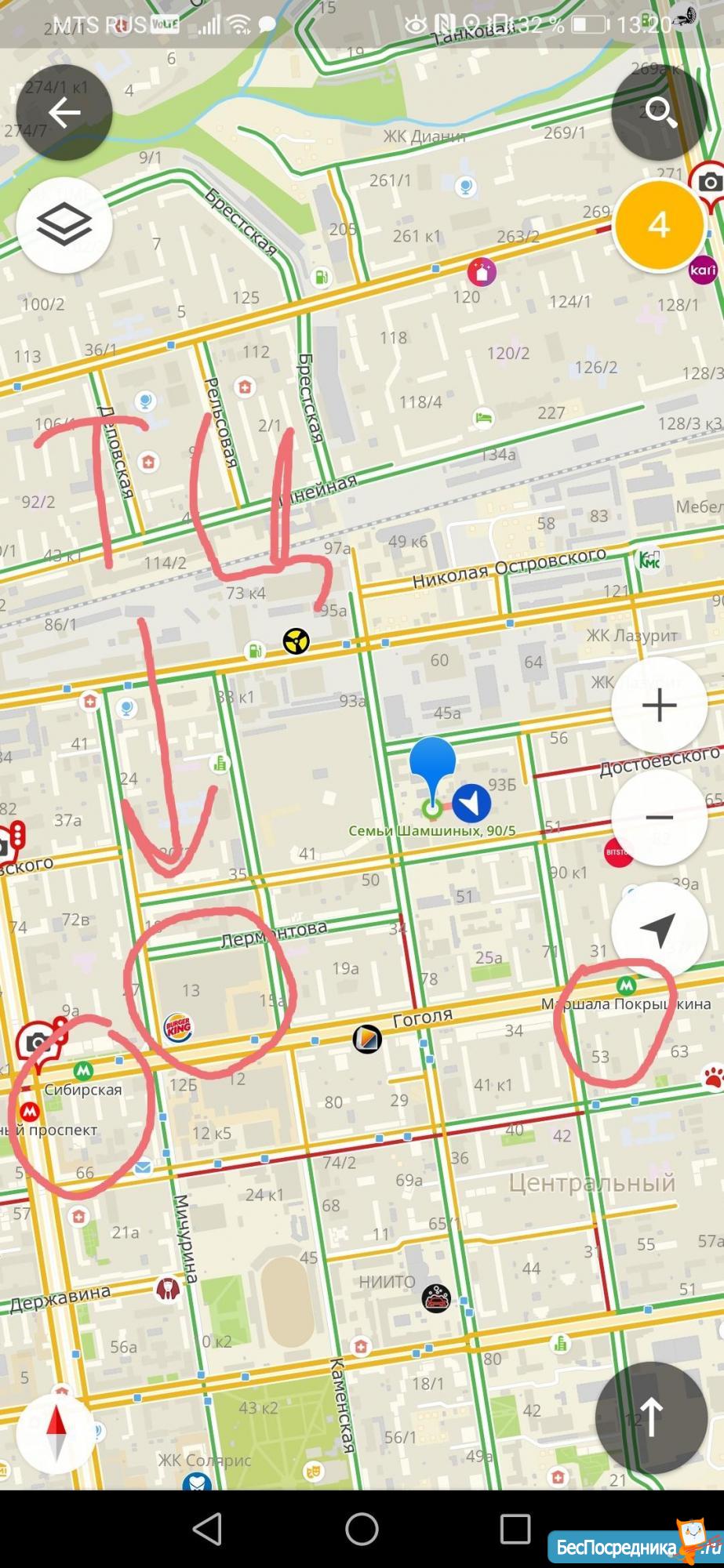Open the recent apps overview
724x1568 pixels.
[515, 1529]
